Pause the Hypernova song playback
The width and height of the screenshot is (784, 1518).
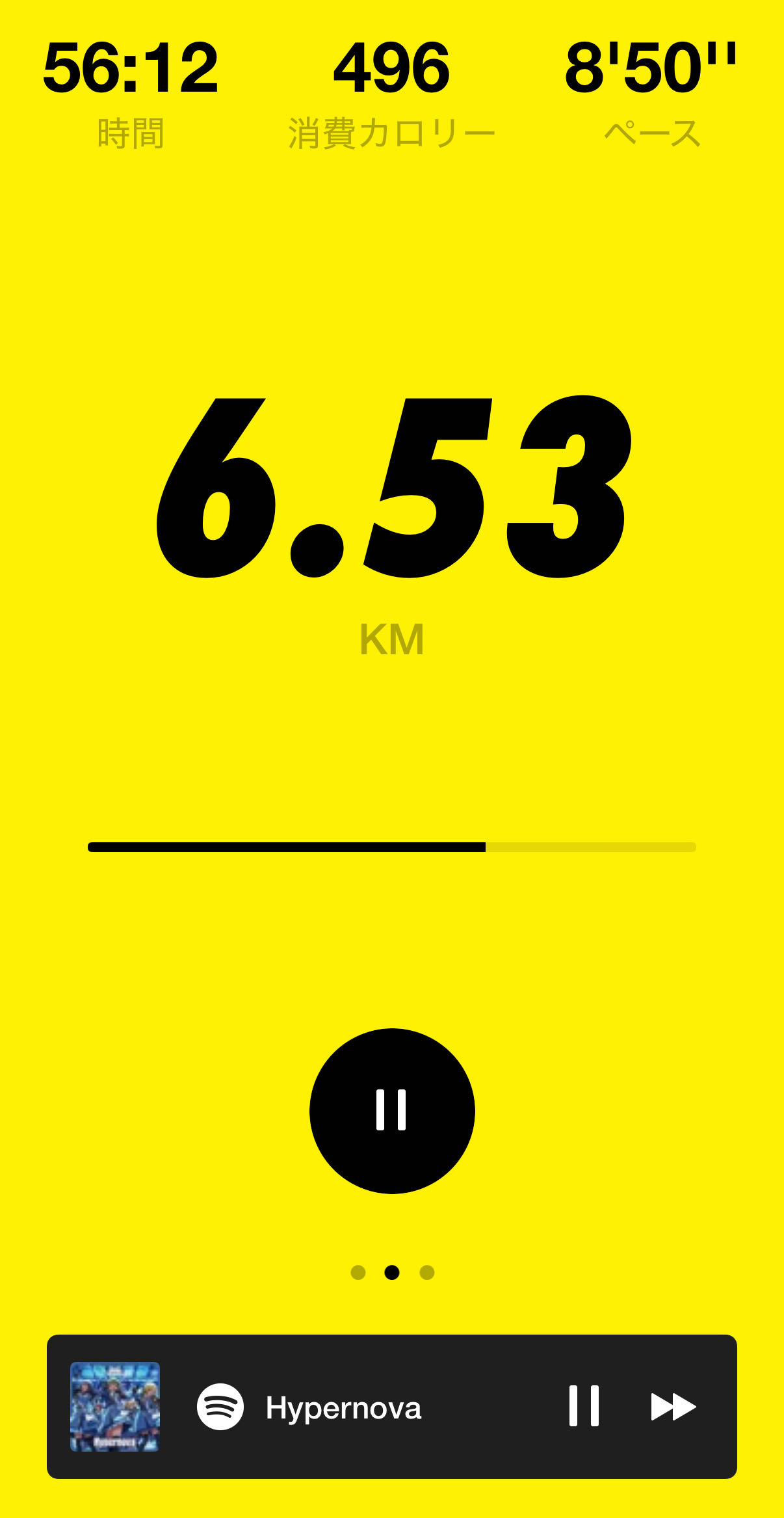click(x=584, y=1406)
